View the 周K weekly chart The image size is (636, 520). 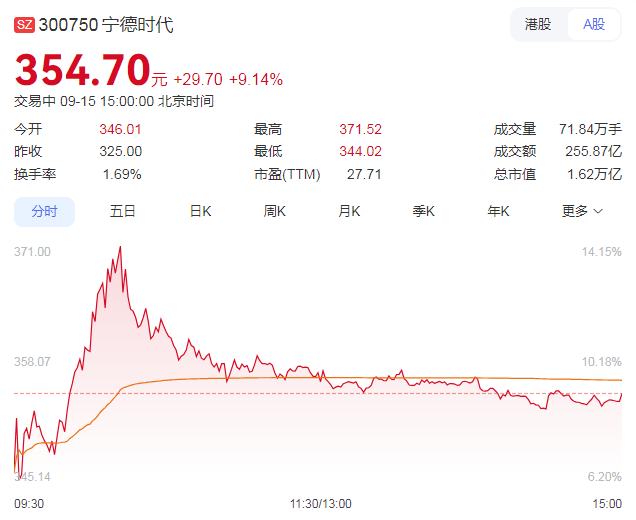275,211
